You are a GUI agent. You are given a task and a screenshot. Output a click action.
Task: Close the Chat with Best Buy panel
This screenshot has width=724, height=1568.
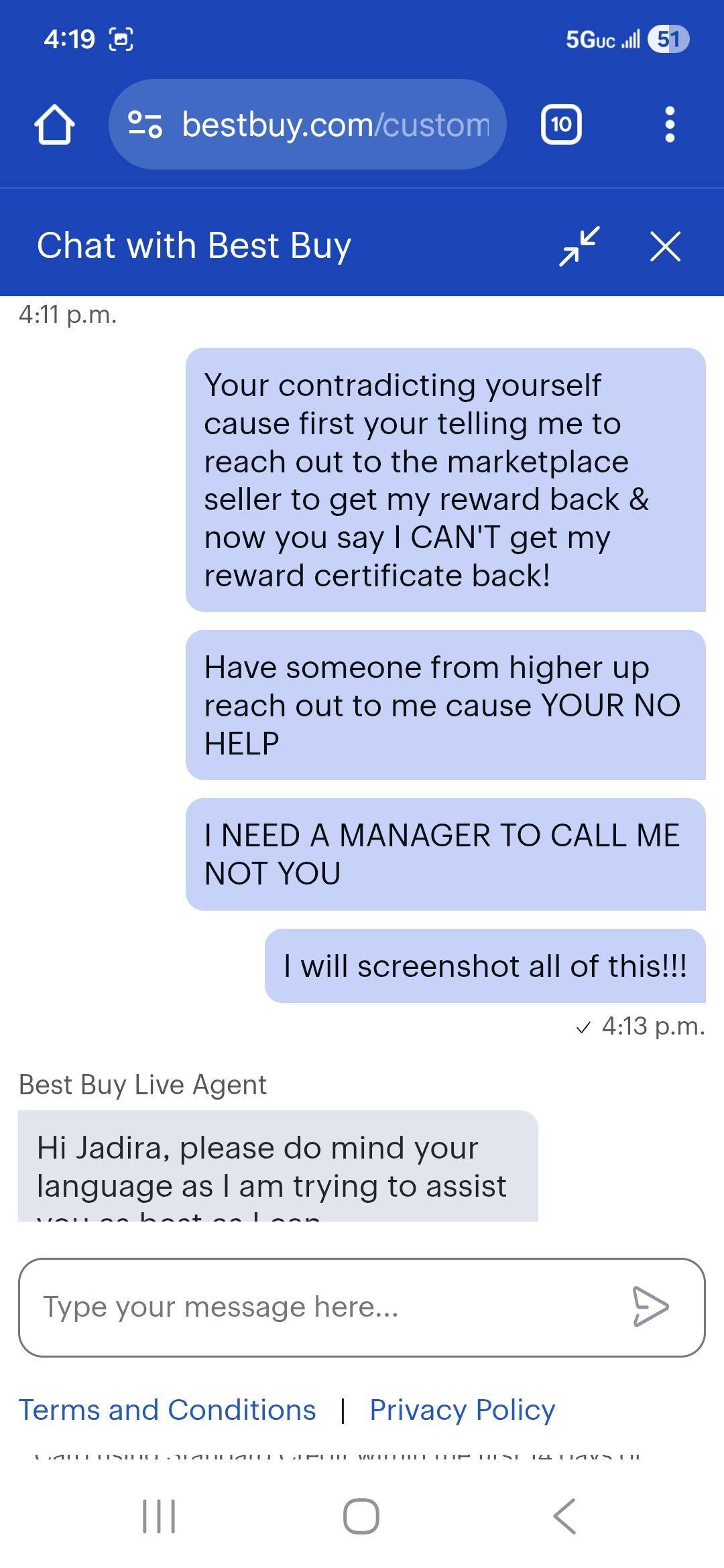click(665, 246)
